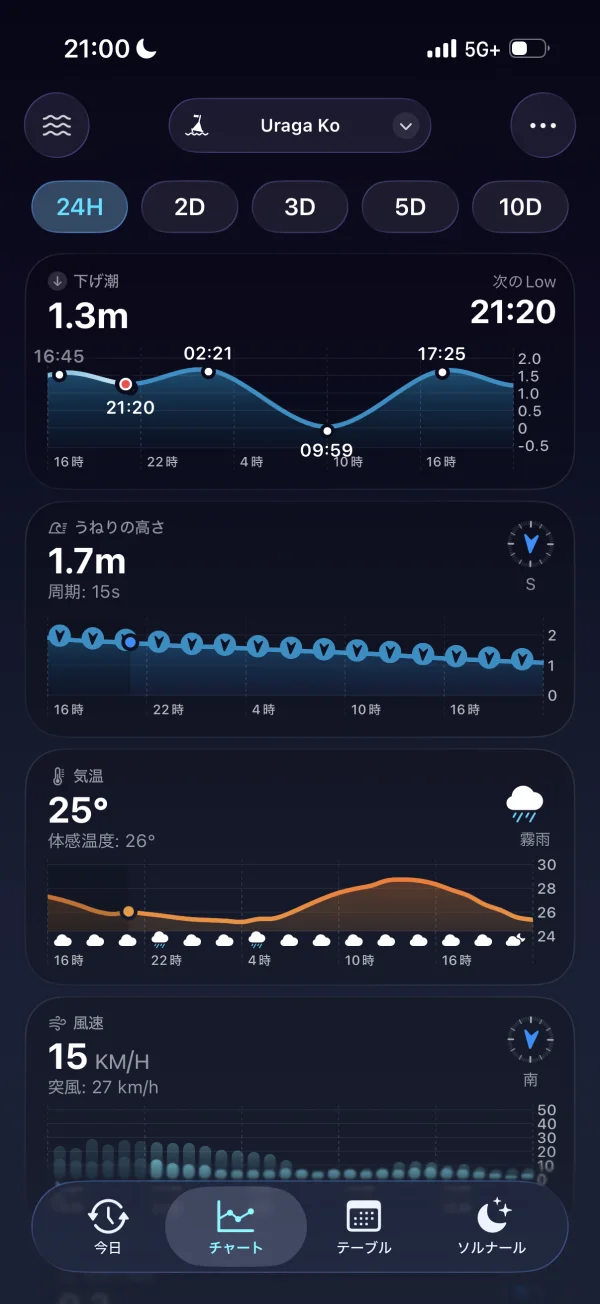Image resolution: width=600 pixels, height=1304 pixels.
Task: Open the tide height 下げ潮 card
Action: coord(300,372)
